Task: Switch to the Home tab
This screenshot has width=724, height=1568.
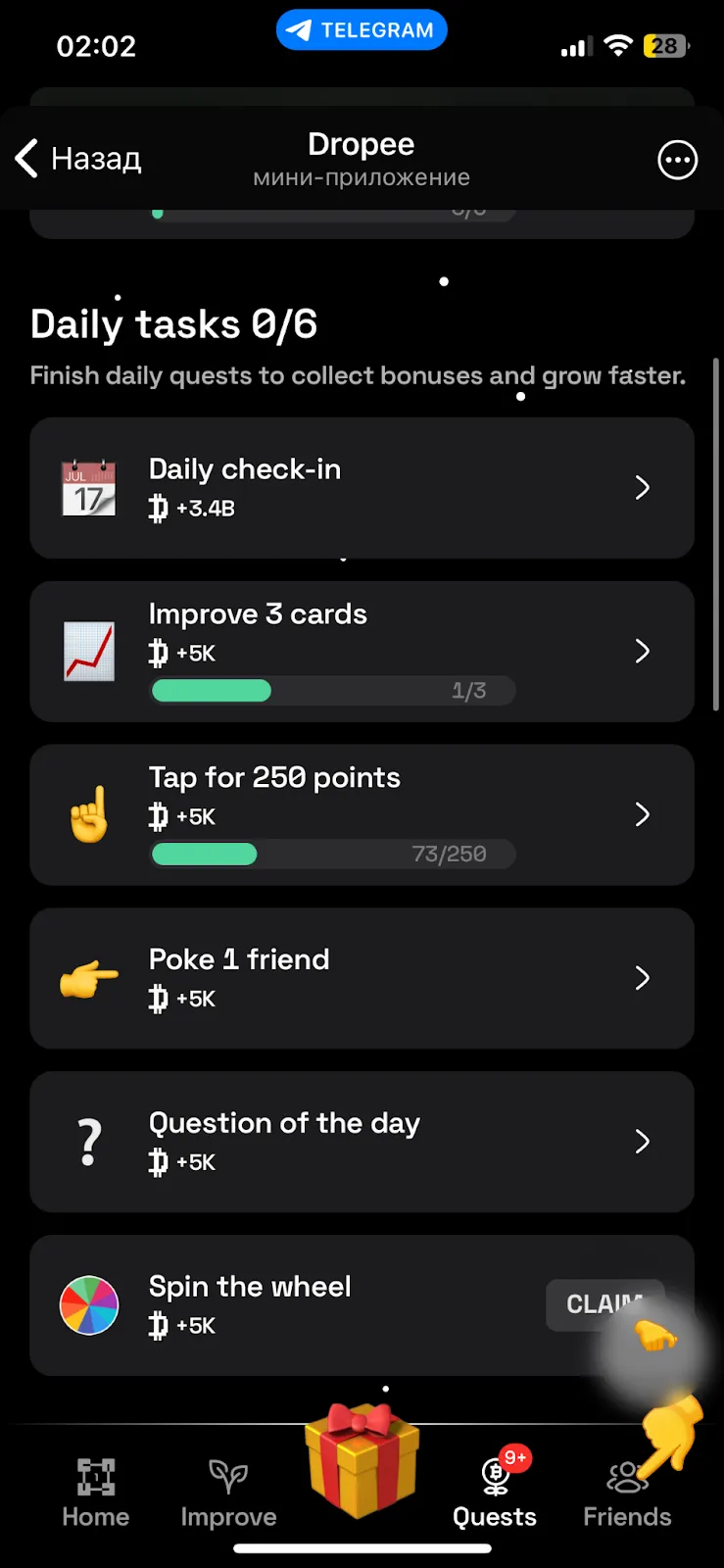Action: click(96, 1493)
